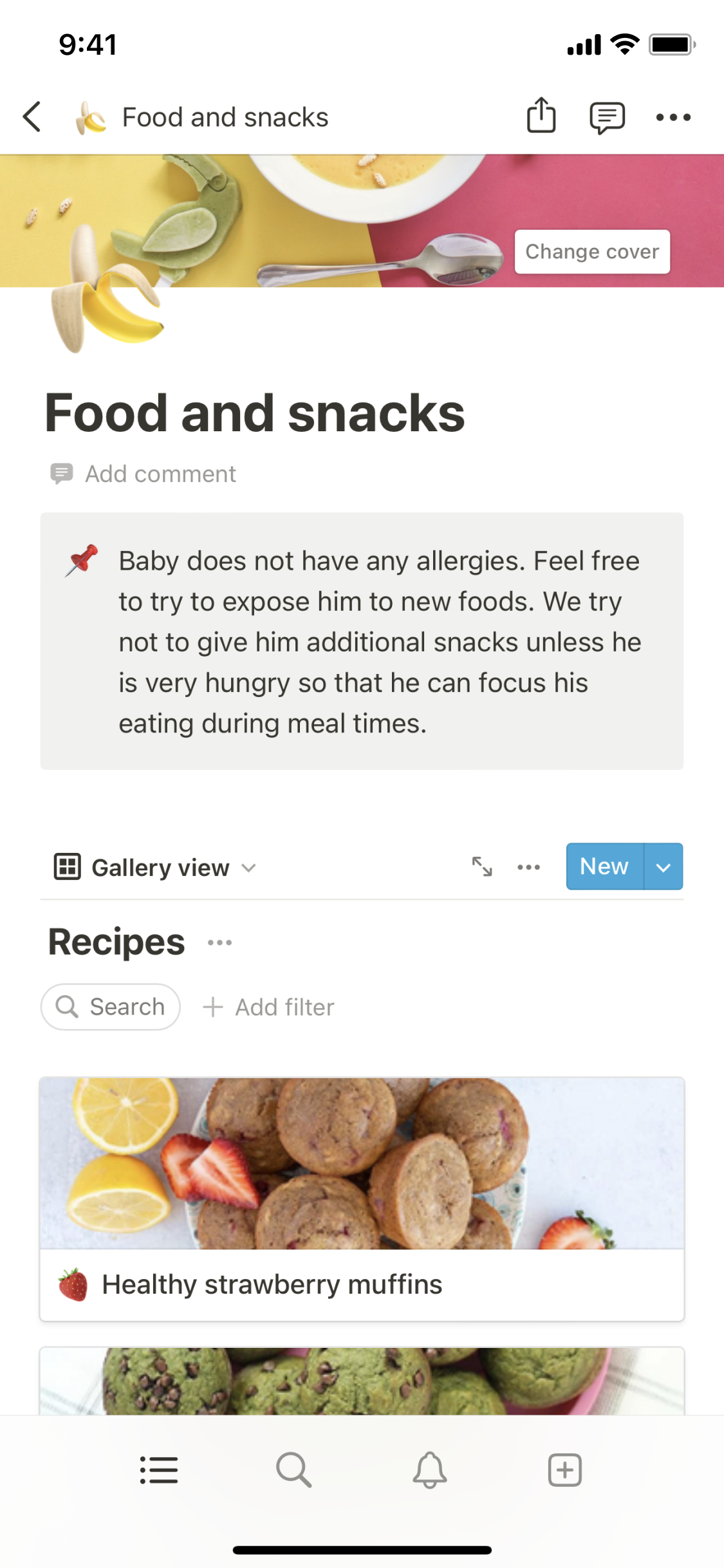Create a new recipe with the New button
This screenshot has width=724, height=1568.
[604, 866]
